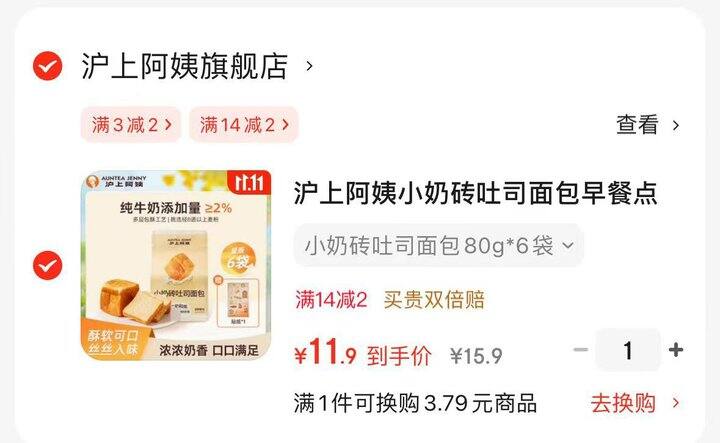Expand the 小奶砖吐司面包80g*6袋 spec dropdown
Screen dimensions: 720x443
[x=439, y=245]
